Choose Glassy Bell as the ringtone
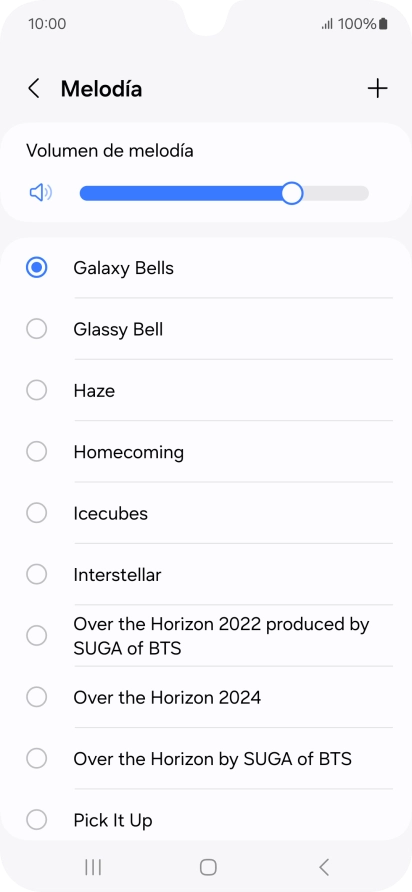 205,329
